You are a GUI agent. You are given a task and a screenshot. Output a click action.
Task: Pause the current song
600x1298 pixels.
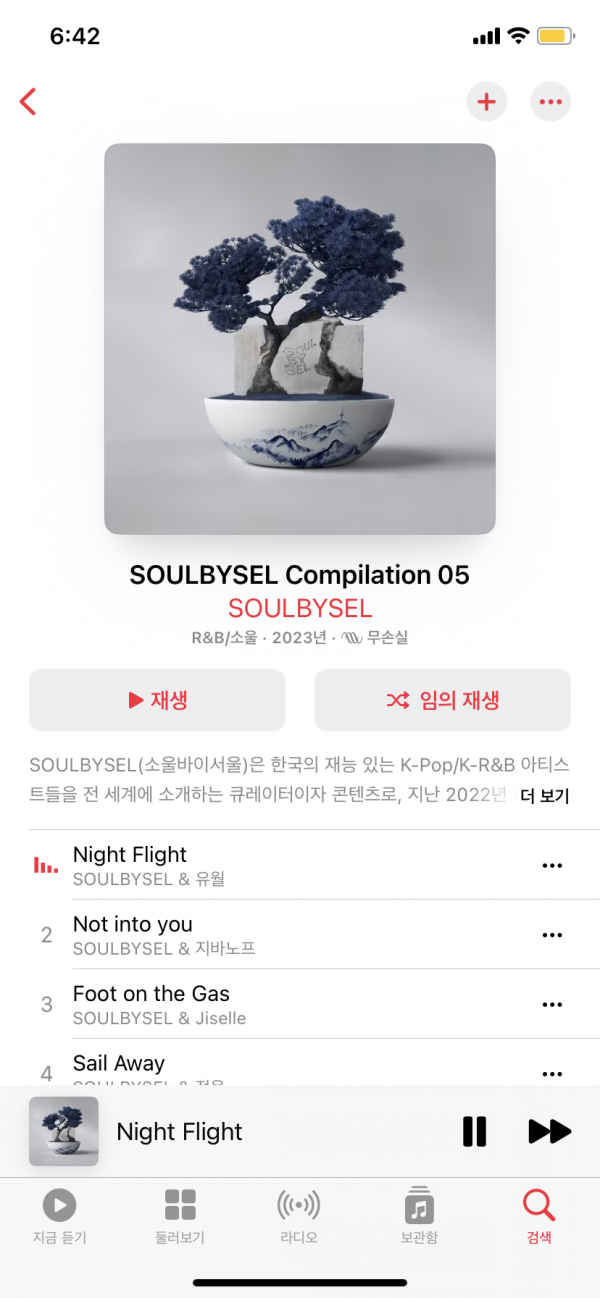(474, 1132)
